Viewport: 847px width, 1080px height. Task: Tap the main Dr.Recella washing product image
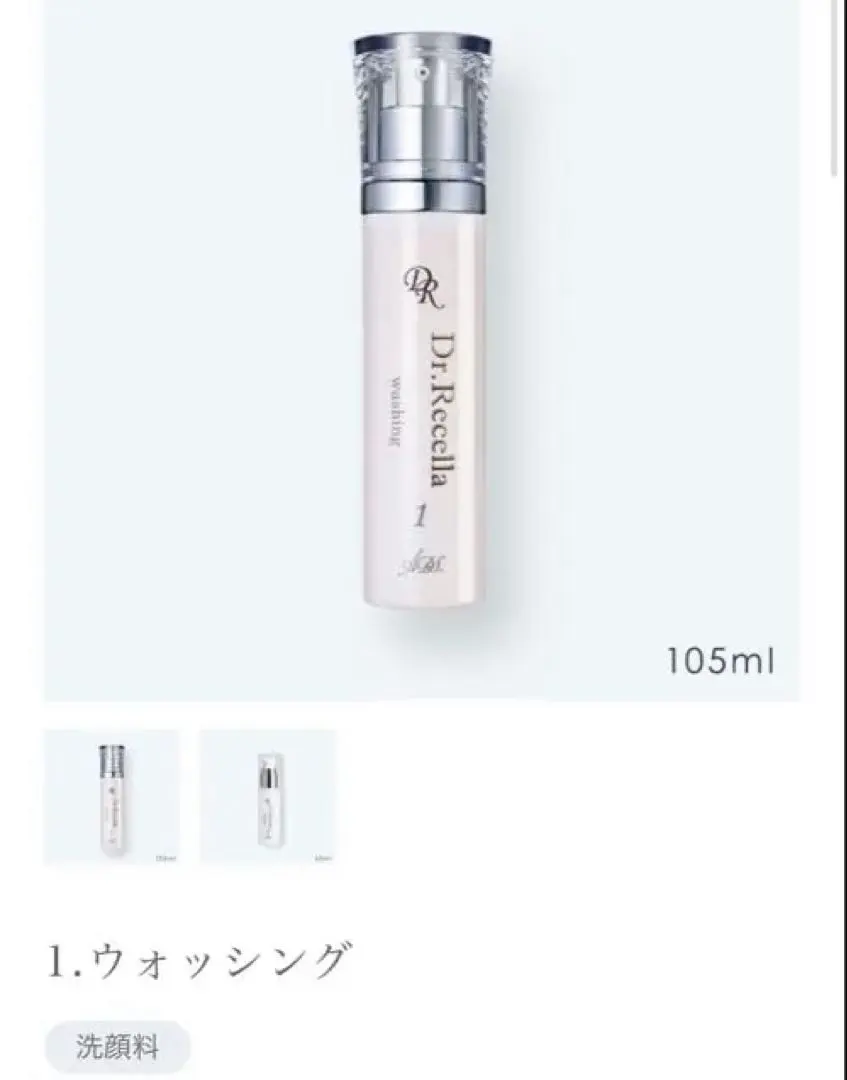point(421,340)
